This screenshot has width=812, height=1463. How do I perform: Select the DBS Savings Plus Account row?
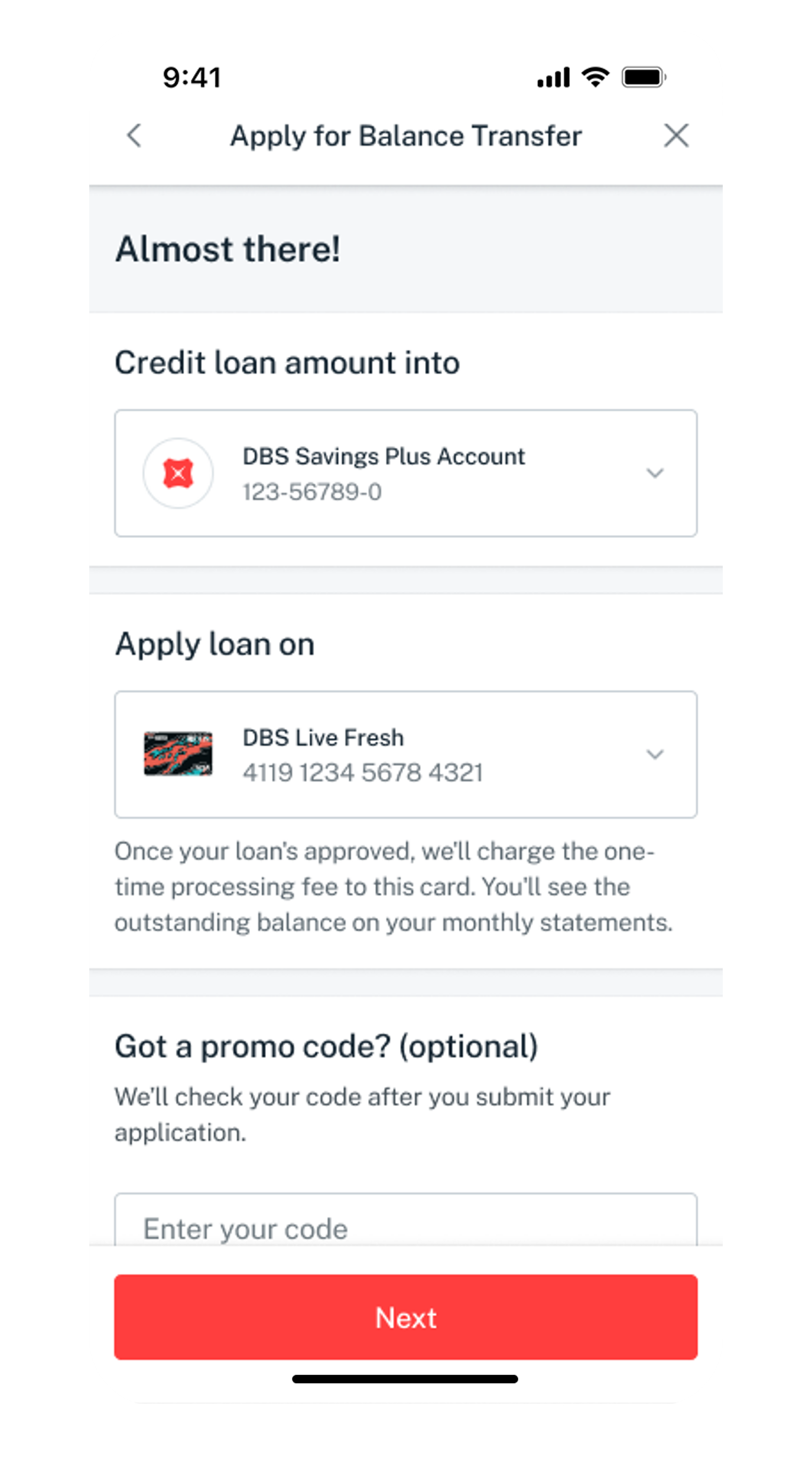coord(405,472)
